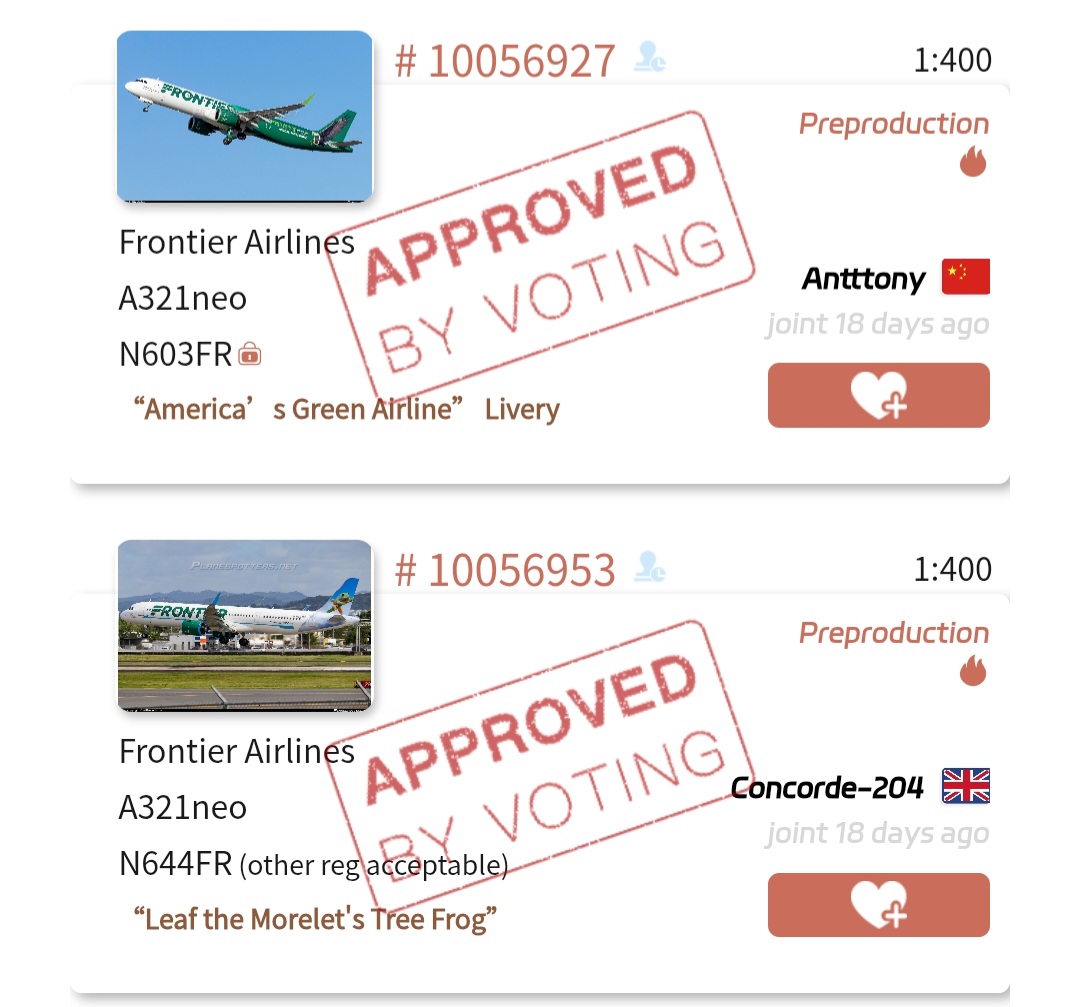
Task: Add wish #10056953 to favorites
Action: [878, 905]
